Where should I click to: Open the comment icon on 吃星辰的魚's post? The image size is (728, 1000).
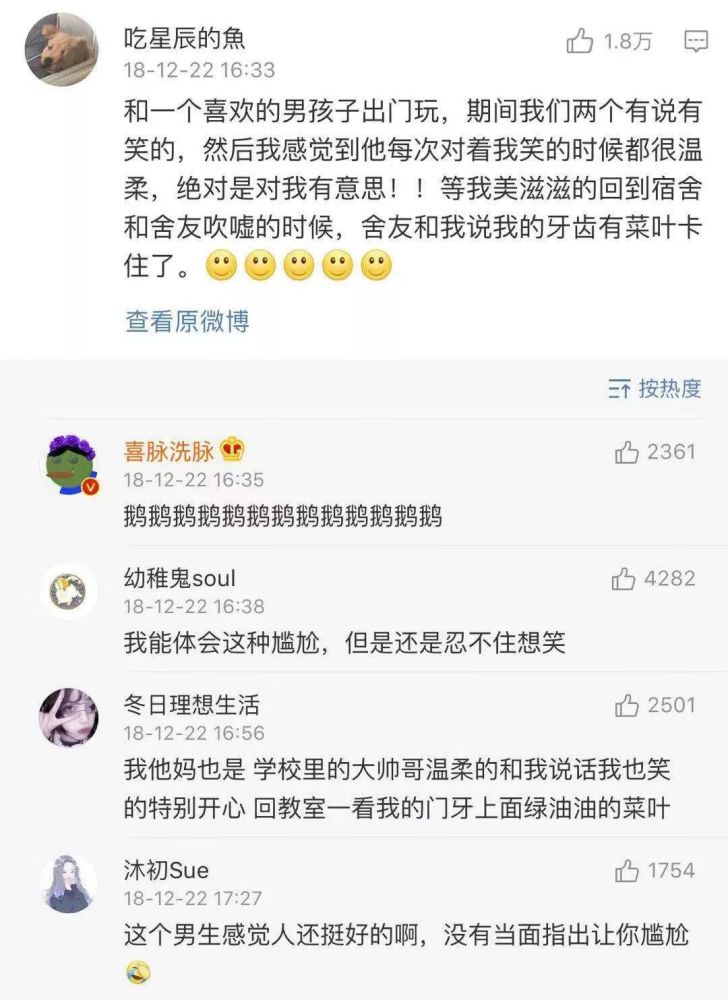coord(695,41)
